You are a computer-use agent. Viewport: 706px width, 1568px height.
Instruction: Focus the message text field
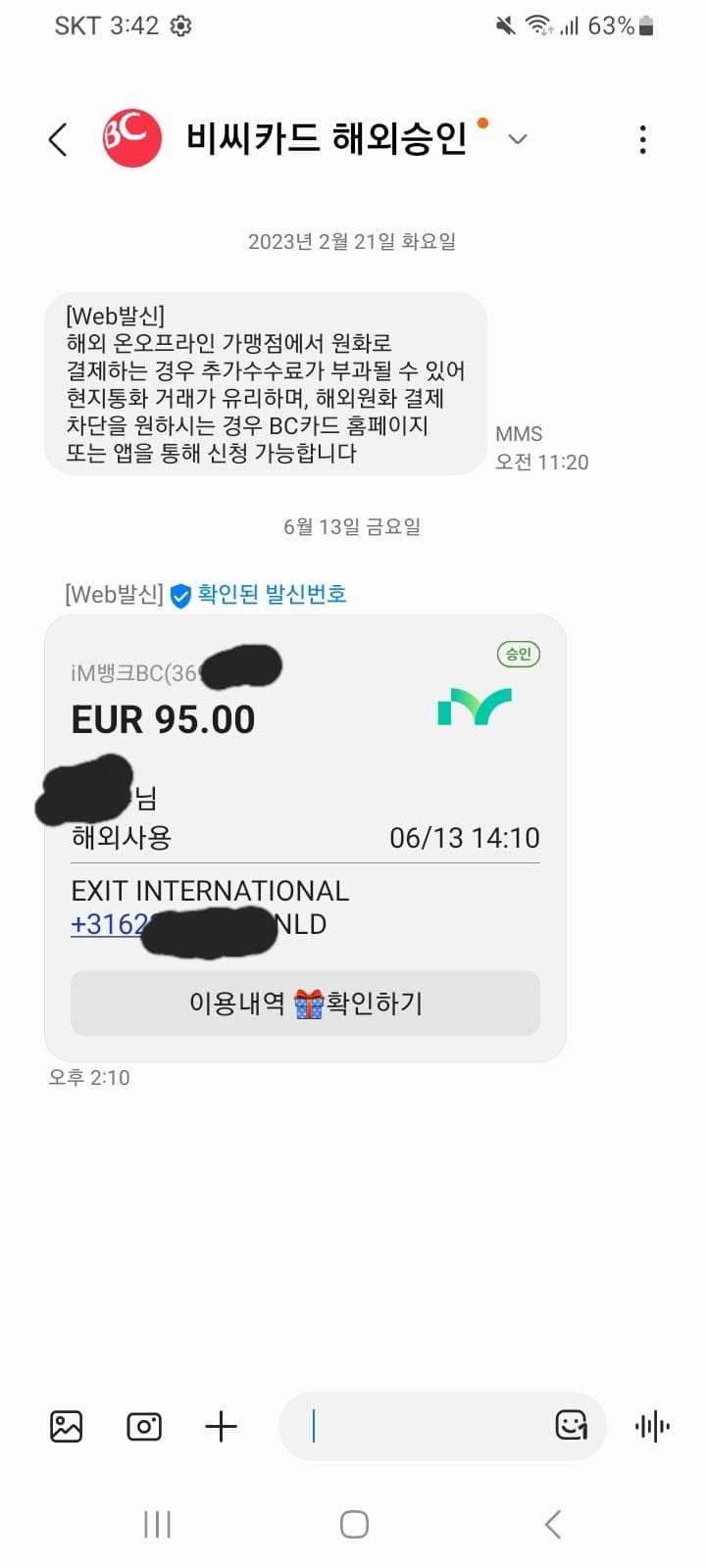pyautogui.click(x=422, y=1426)
